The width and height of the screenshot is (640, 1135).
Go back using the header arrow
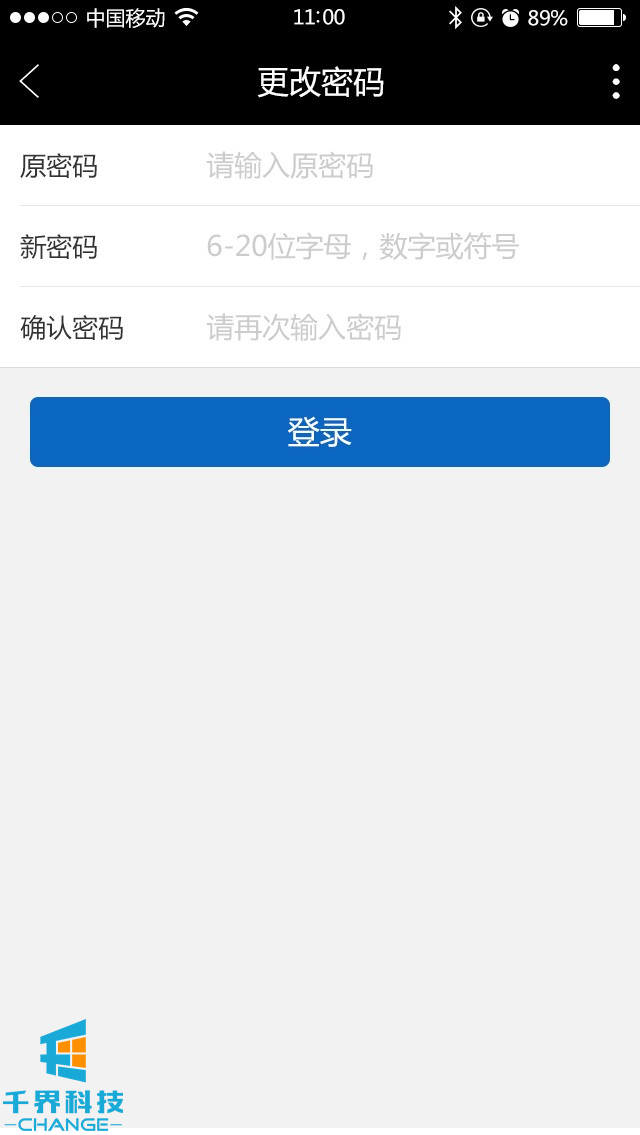click(30, 81)
